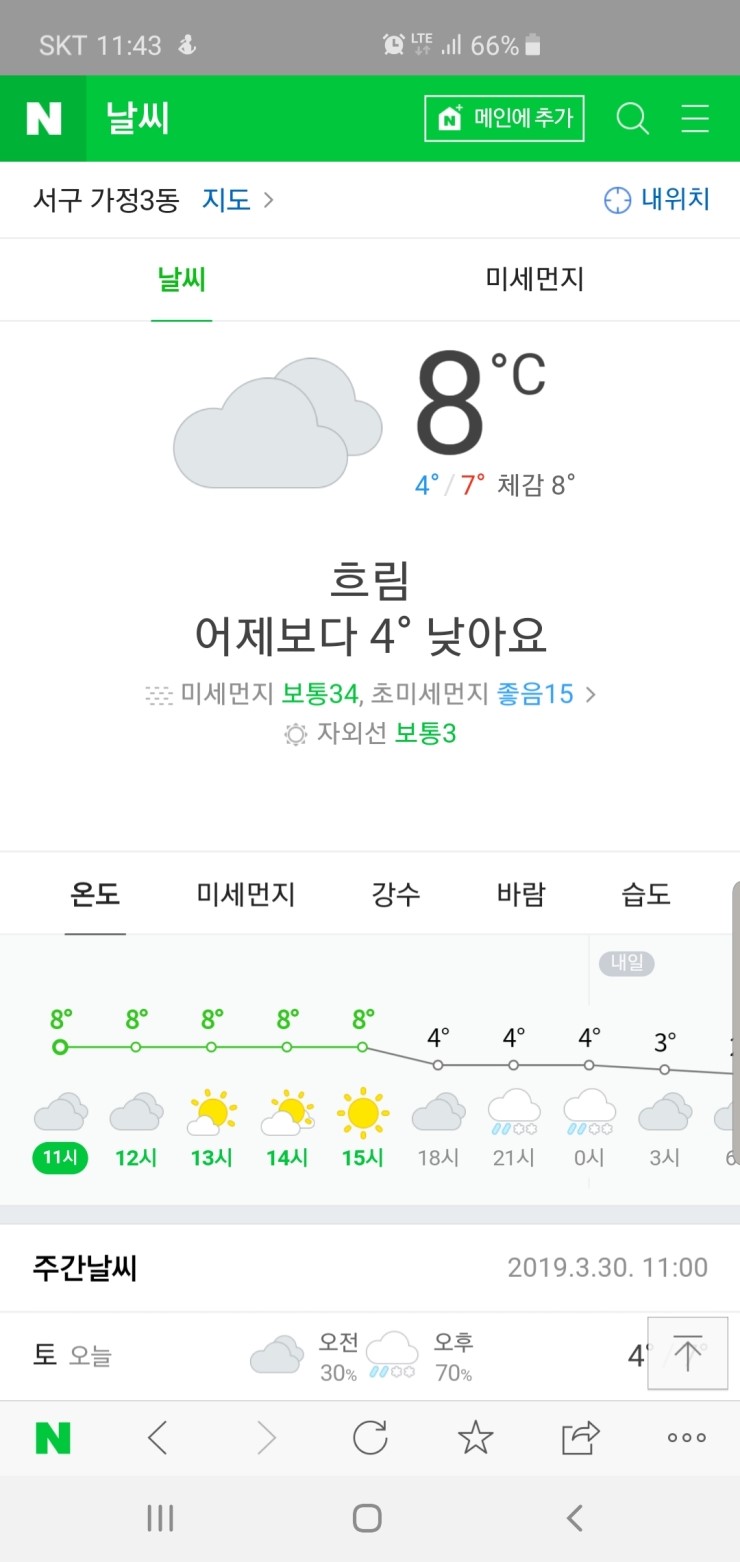Open the hamburger menu
Screen dimensions: 740x1562
695,119
